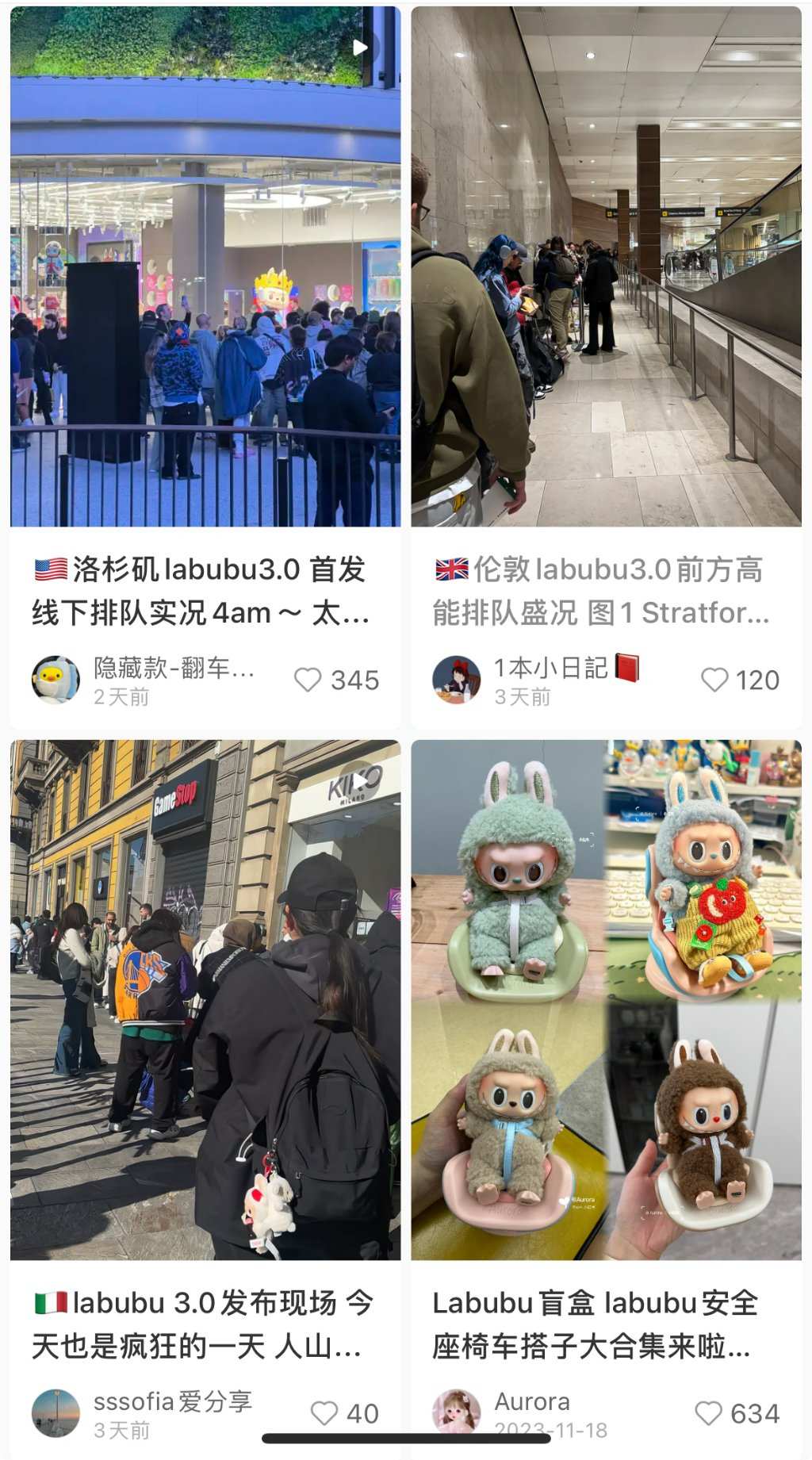
Task: Open the Labubu safety seat collection post
Action: tap(606, 999)
